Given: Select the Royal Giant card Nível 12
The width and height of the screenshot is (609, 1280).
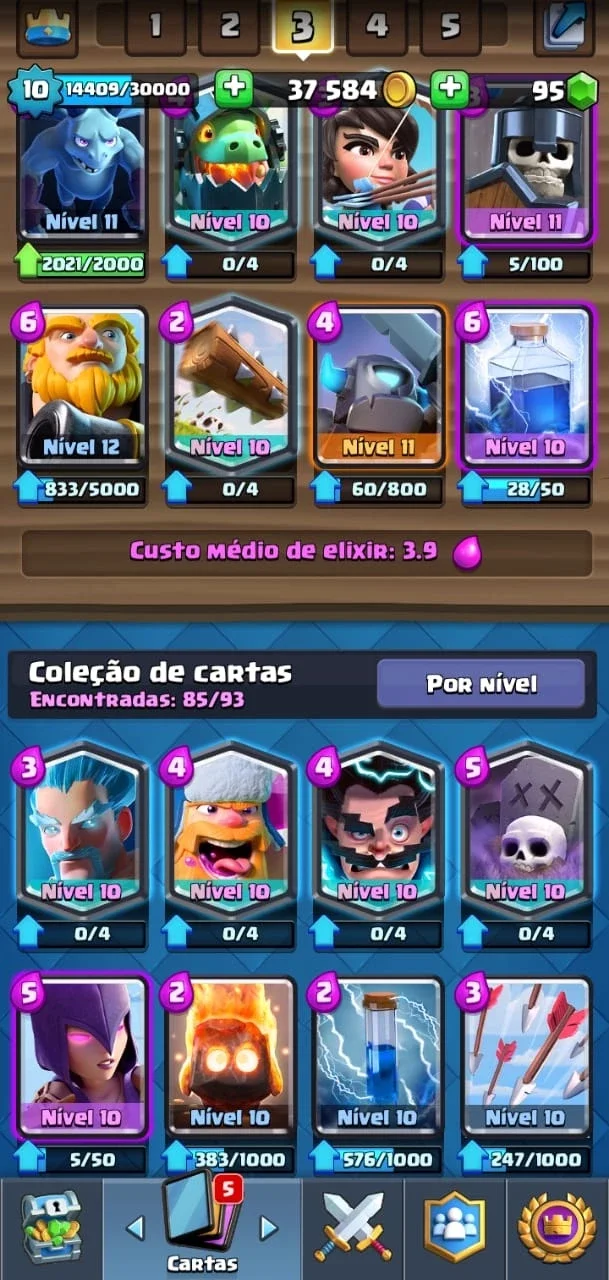Looking at the screenshot, I should click(x=83, y=388).
